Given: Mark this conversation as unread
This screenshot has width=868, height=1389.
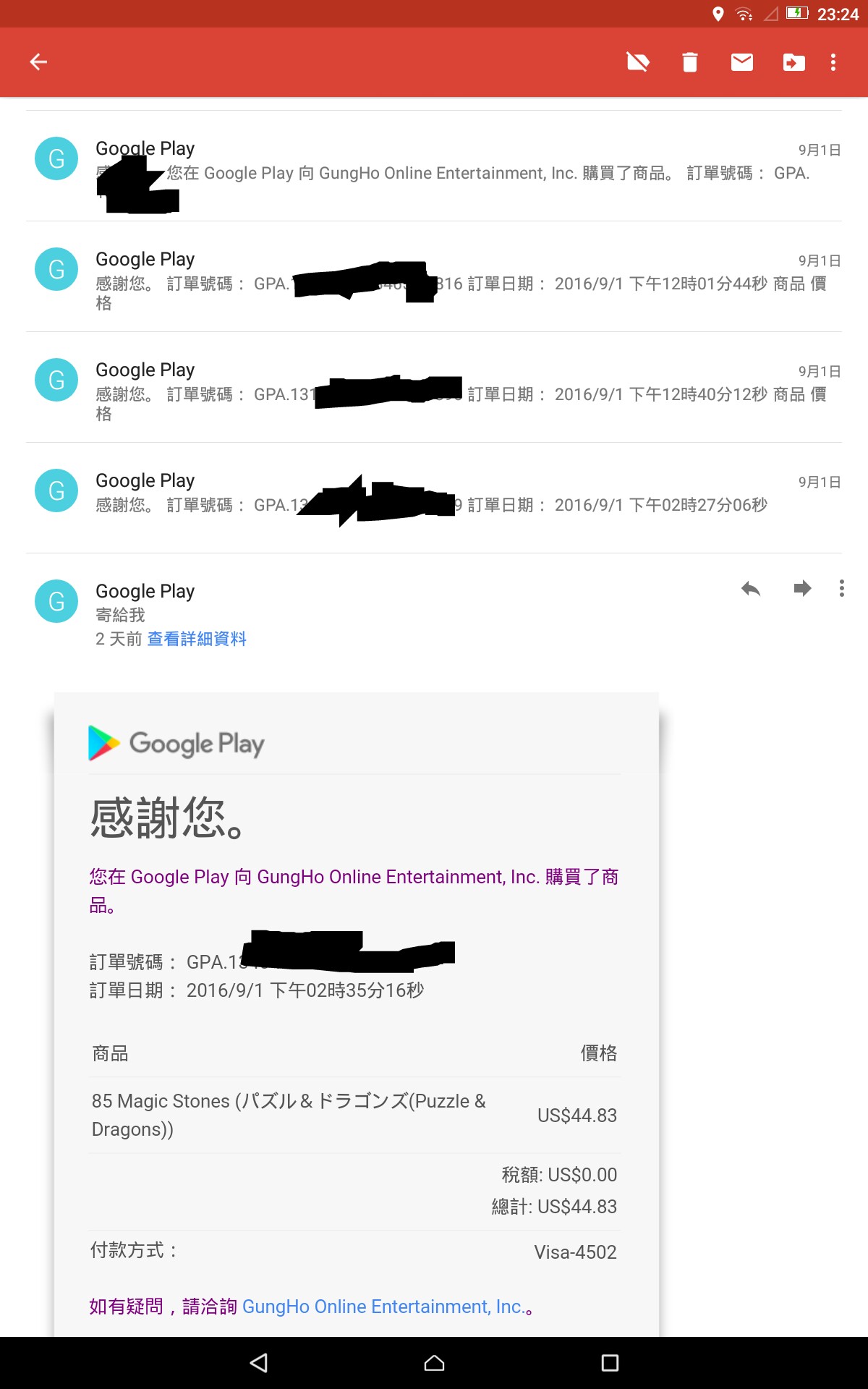Looking at the screenshot, I should click(741, 62).
